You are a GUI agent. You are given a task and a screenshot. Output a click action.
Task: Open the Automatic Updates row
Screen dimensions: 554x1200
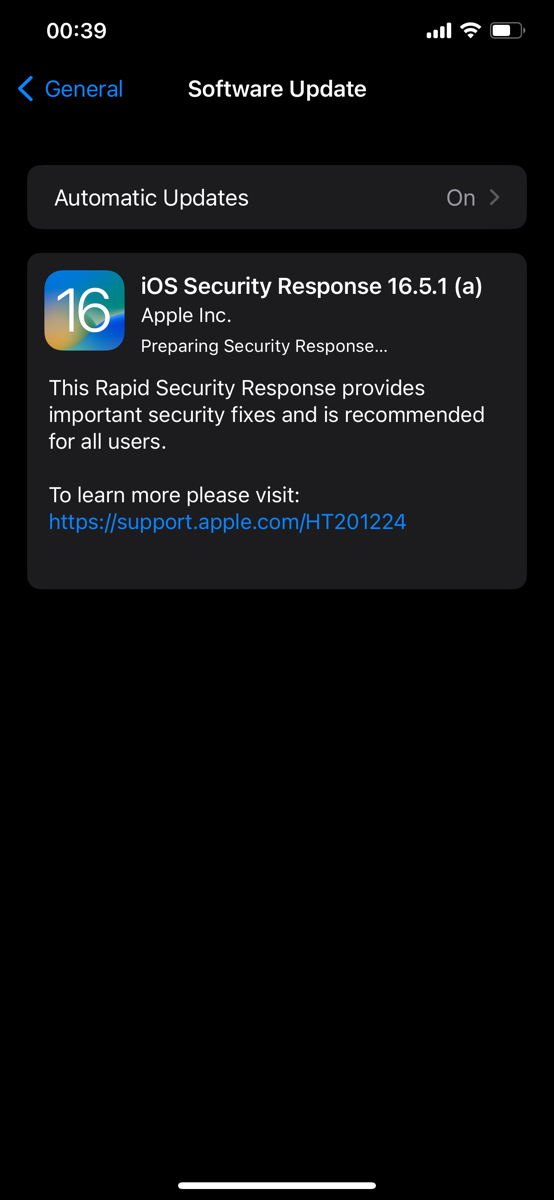[x=277, y=197]
